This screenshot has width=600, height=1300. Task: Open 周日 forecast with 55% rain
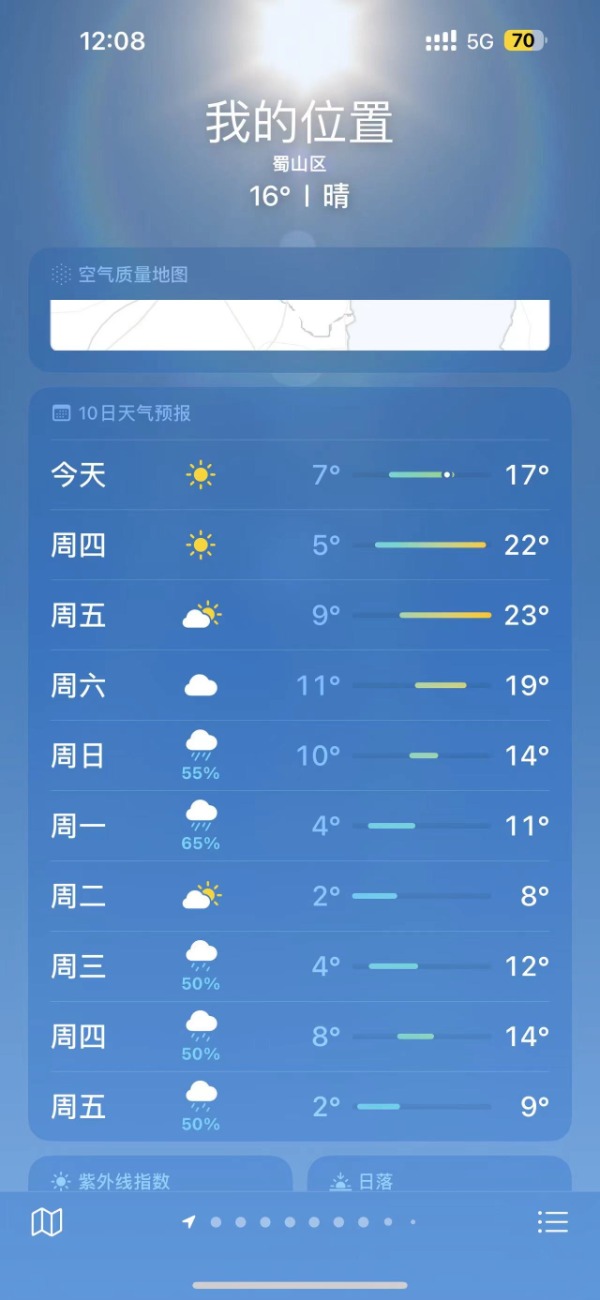point(300,755)
